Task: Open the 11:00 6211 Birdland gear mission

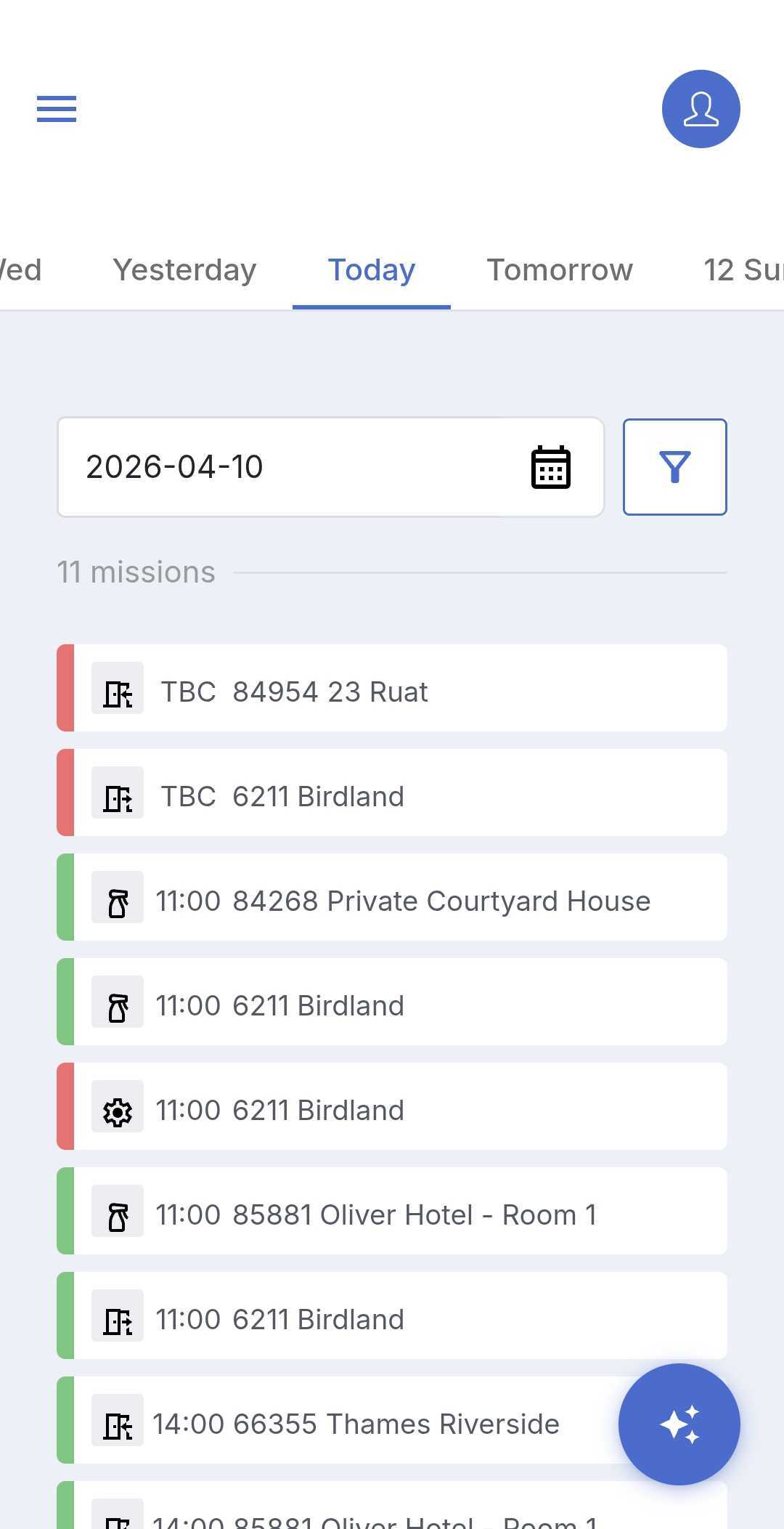Action: tap(392, 1106)
